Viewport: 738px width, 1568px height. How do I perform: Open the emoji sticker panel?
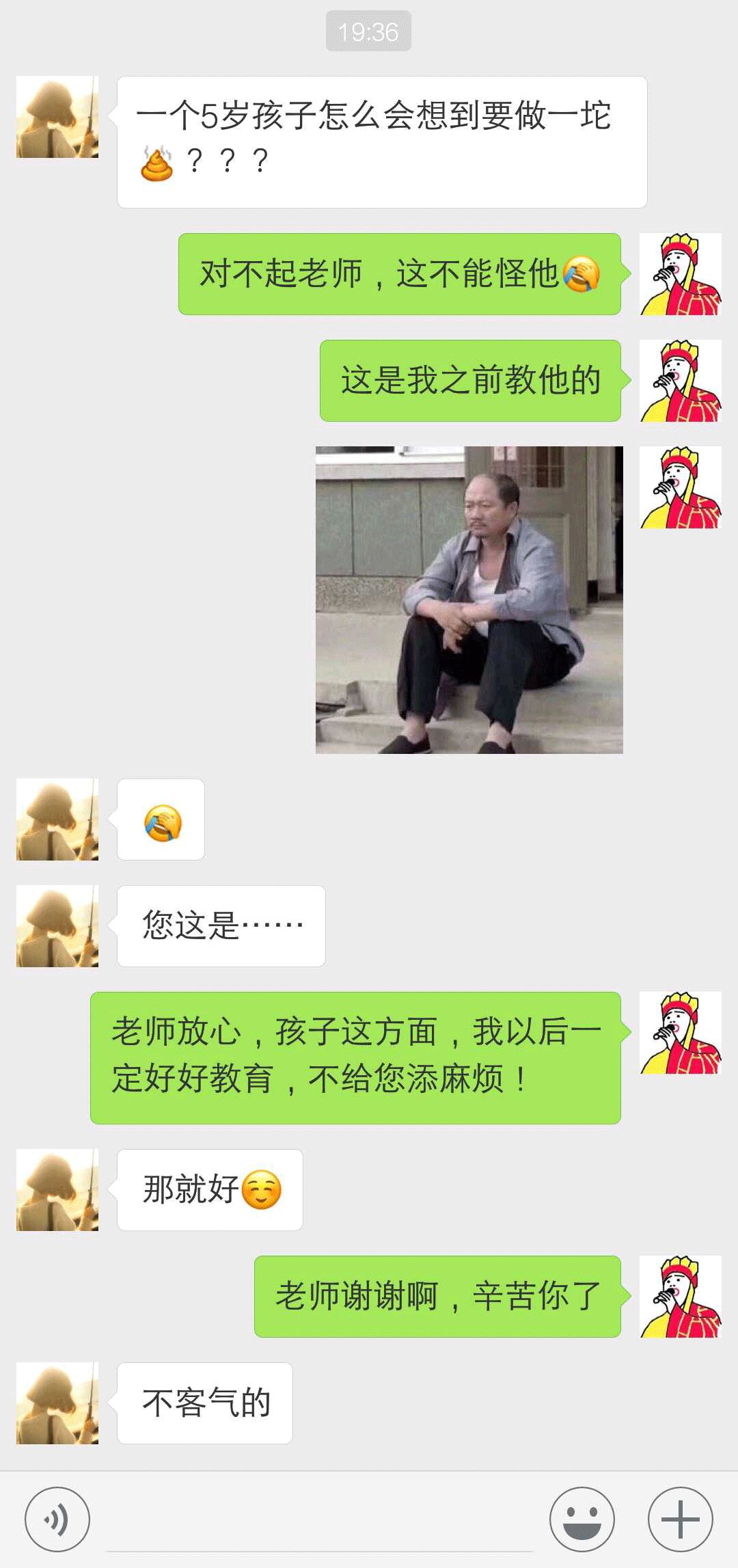click(582, 1520)
